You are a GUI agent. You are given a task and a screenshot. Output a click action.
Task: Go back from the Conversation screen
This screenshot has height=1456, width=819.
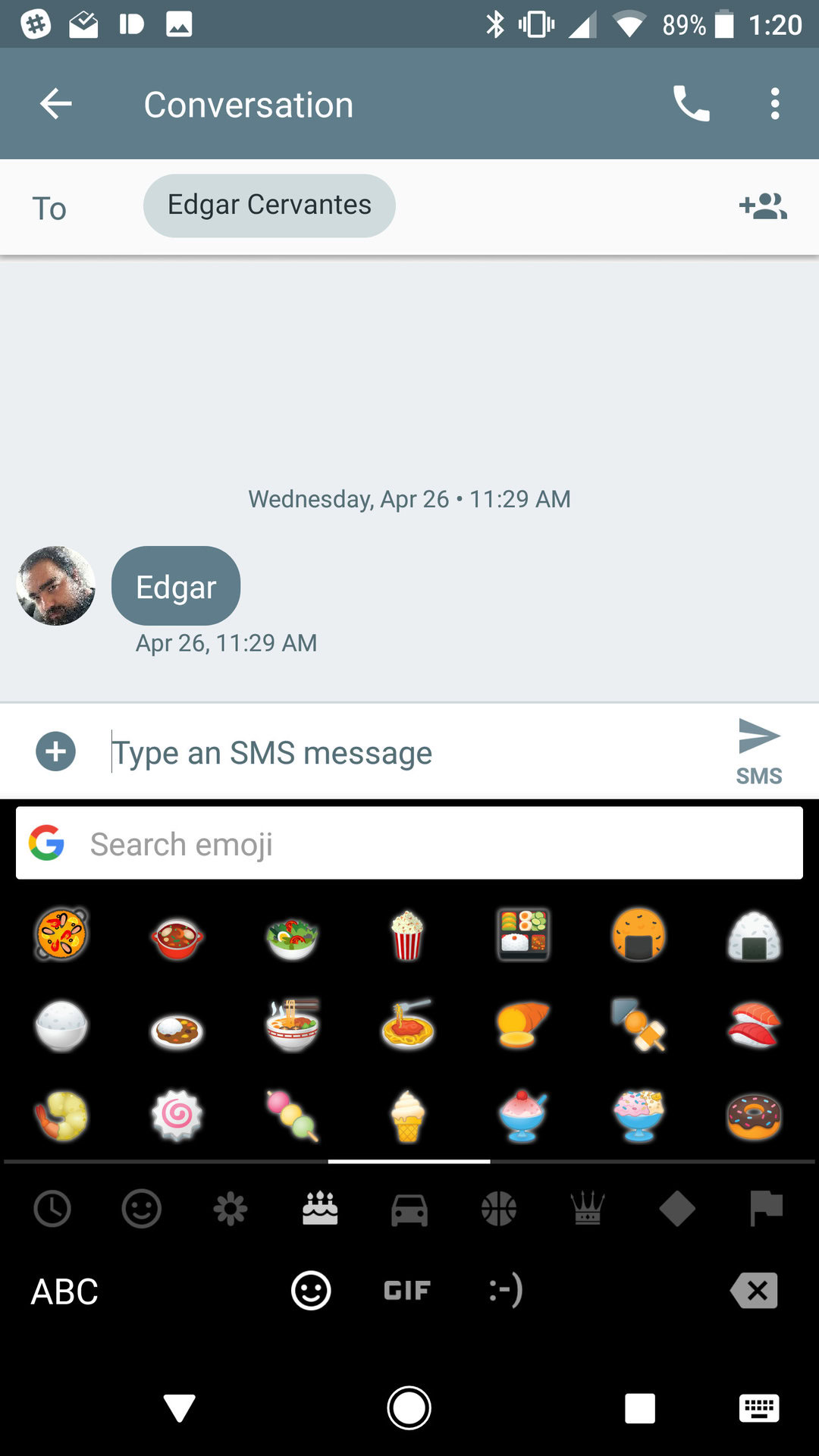(x=56, y=104)
